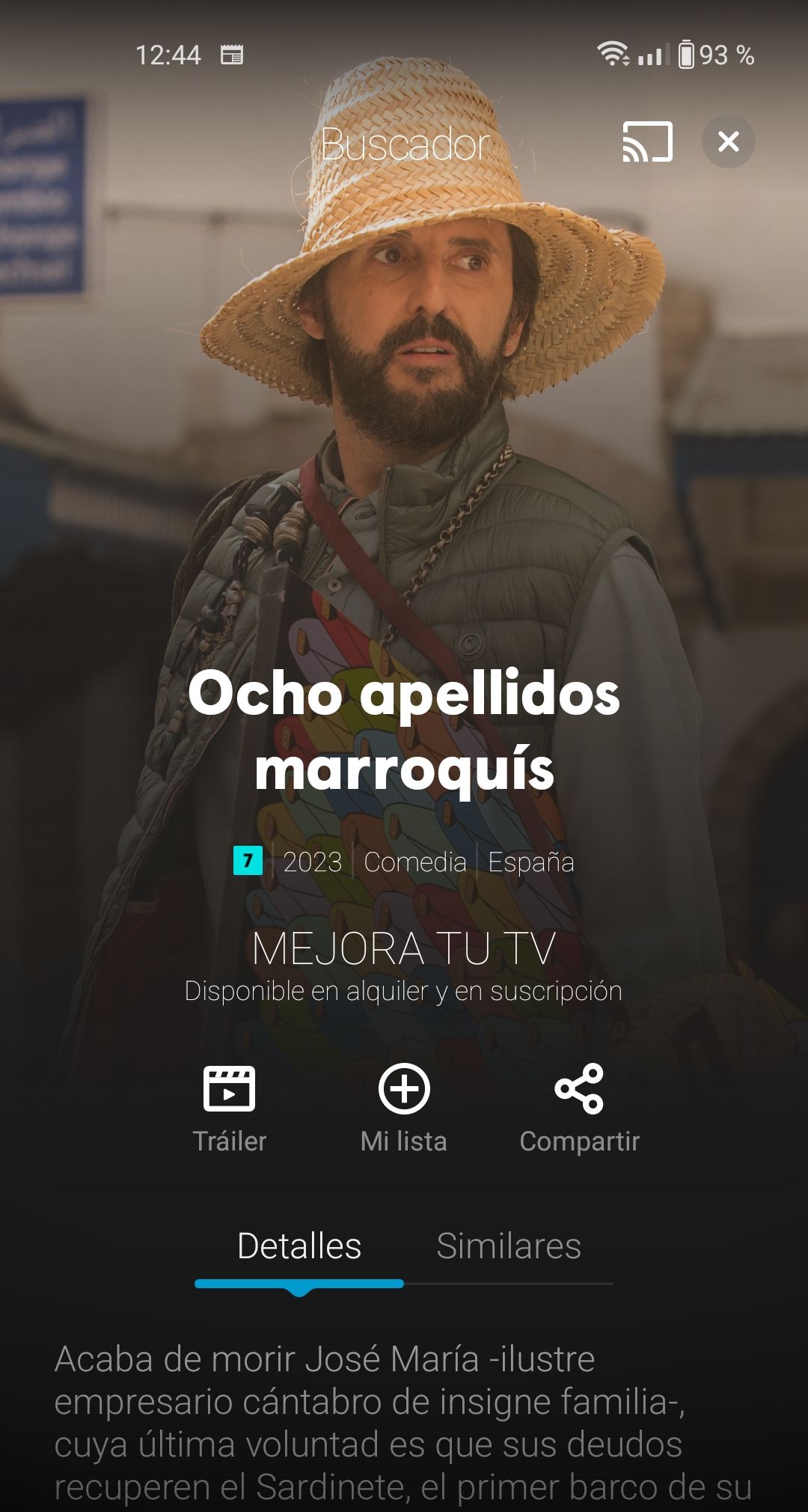
Task: Switch to the Similares tab
Action: tap(509, 1246)
